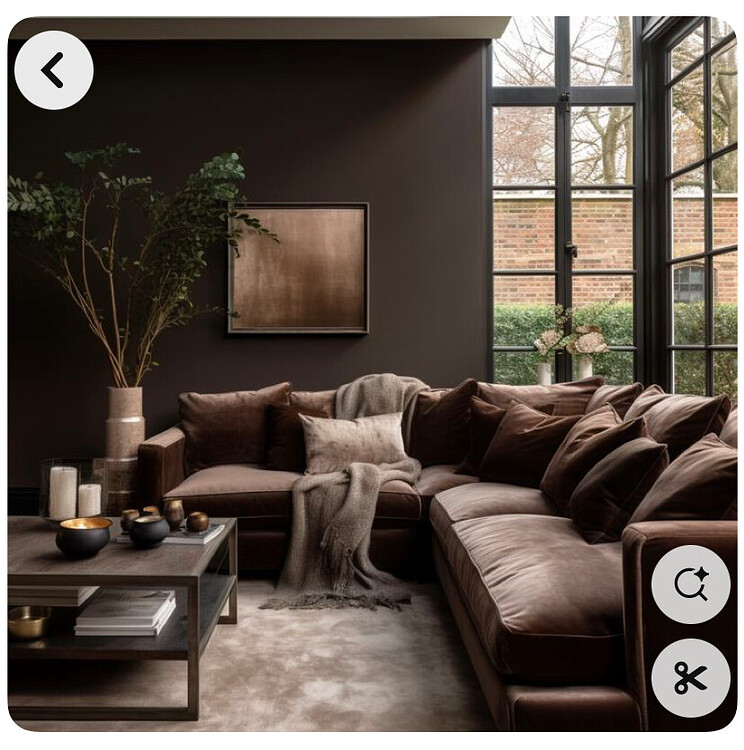744x750 pixels.
Task: Go back using the arrow button
Action: [x=54, y=70]
